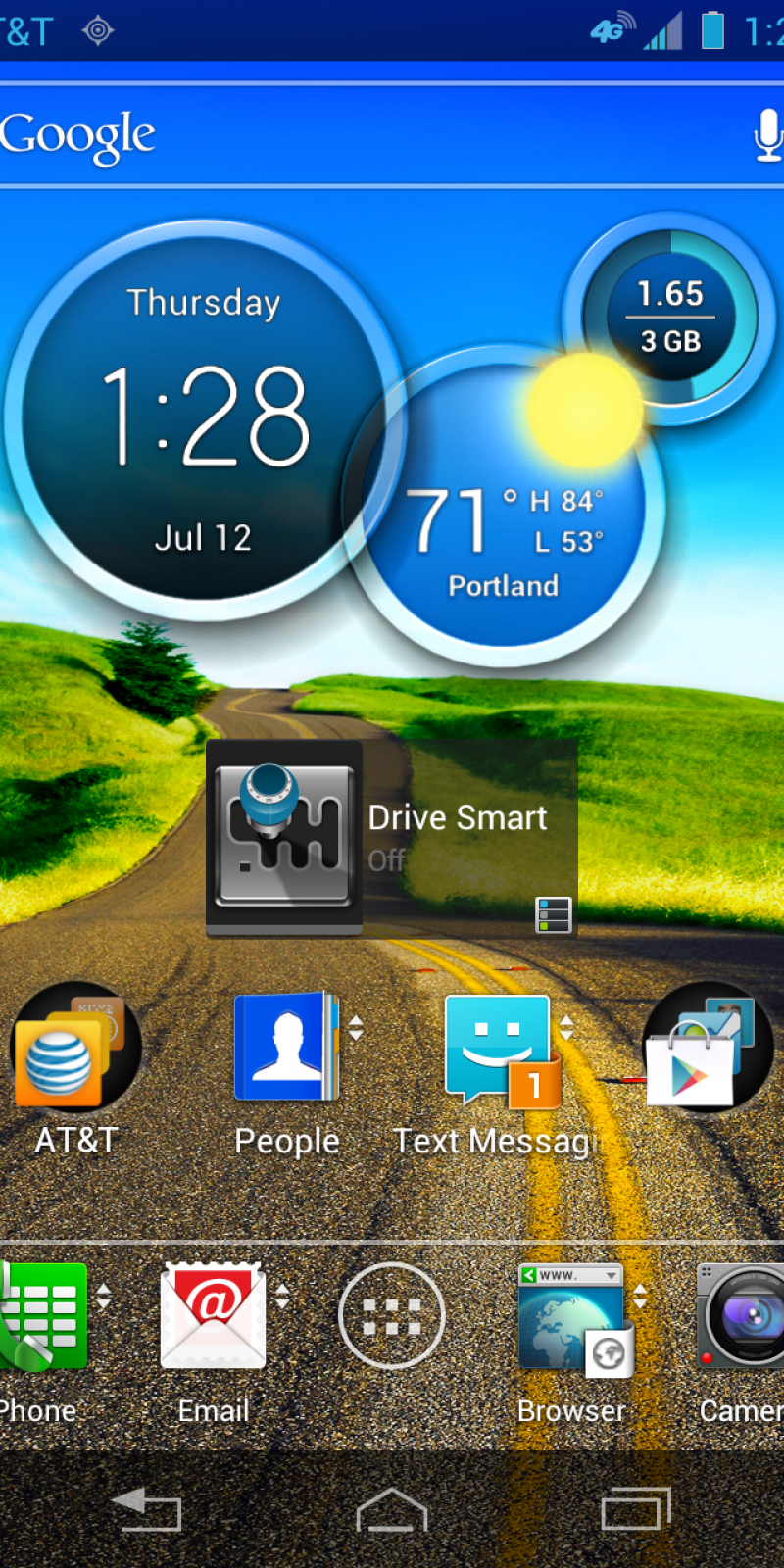784x1568 pixels.
Task: Show recent apps
Action: [635, 1509]
